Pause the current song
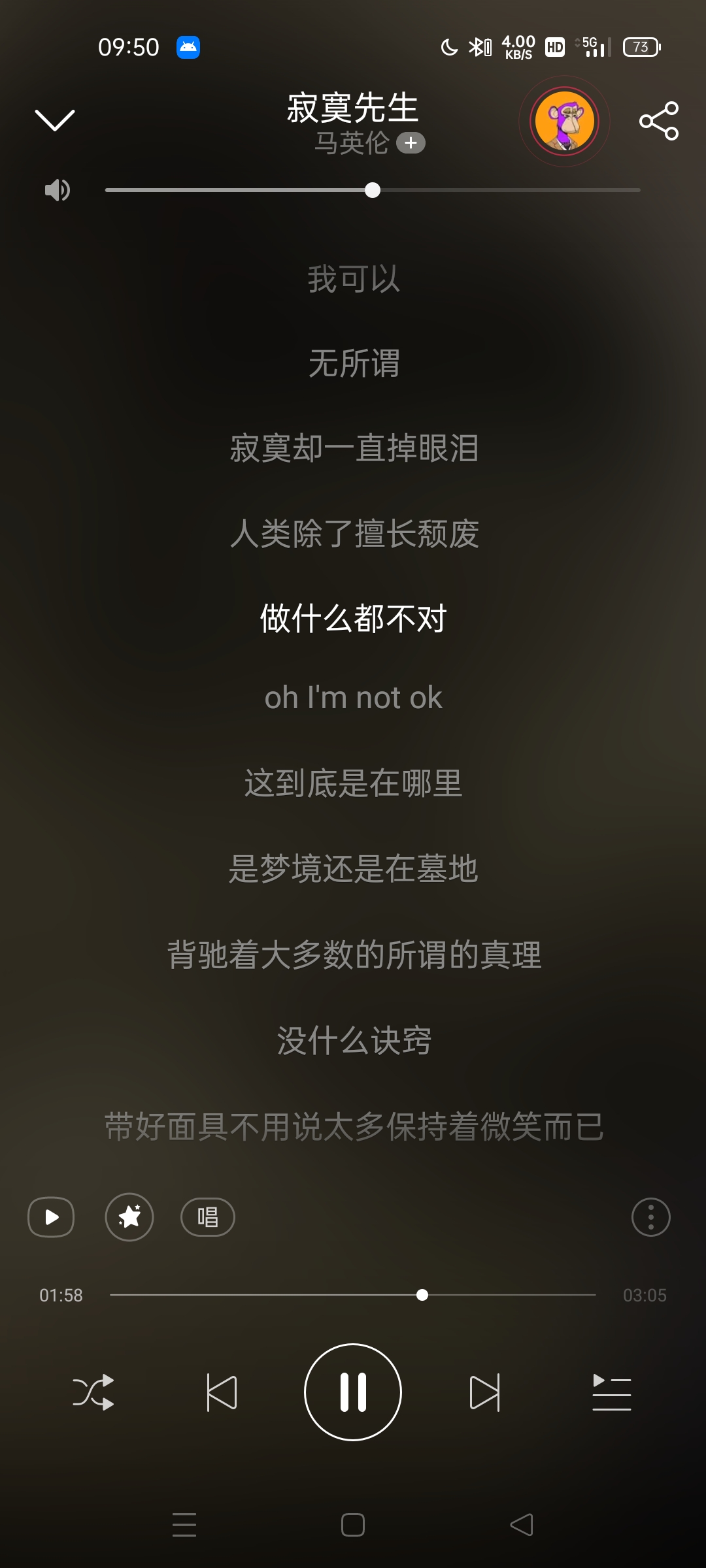This screenshot has height=1568, width=706. tap(353, 1392)
